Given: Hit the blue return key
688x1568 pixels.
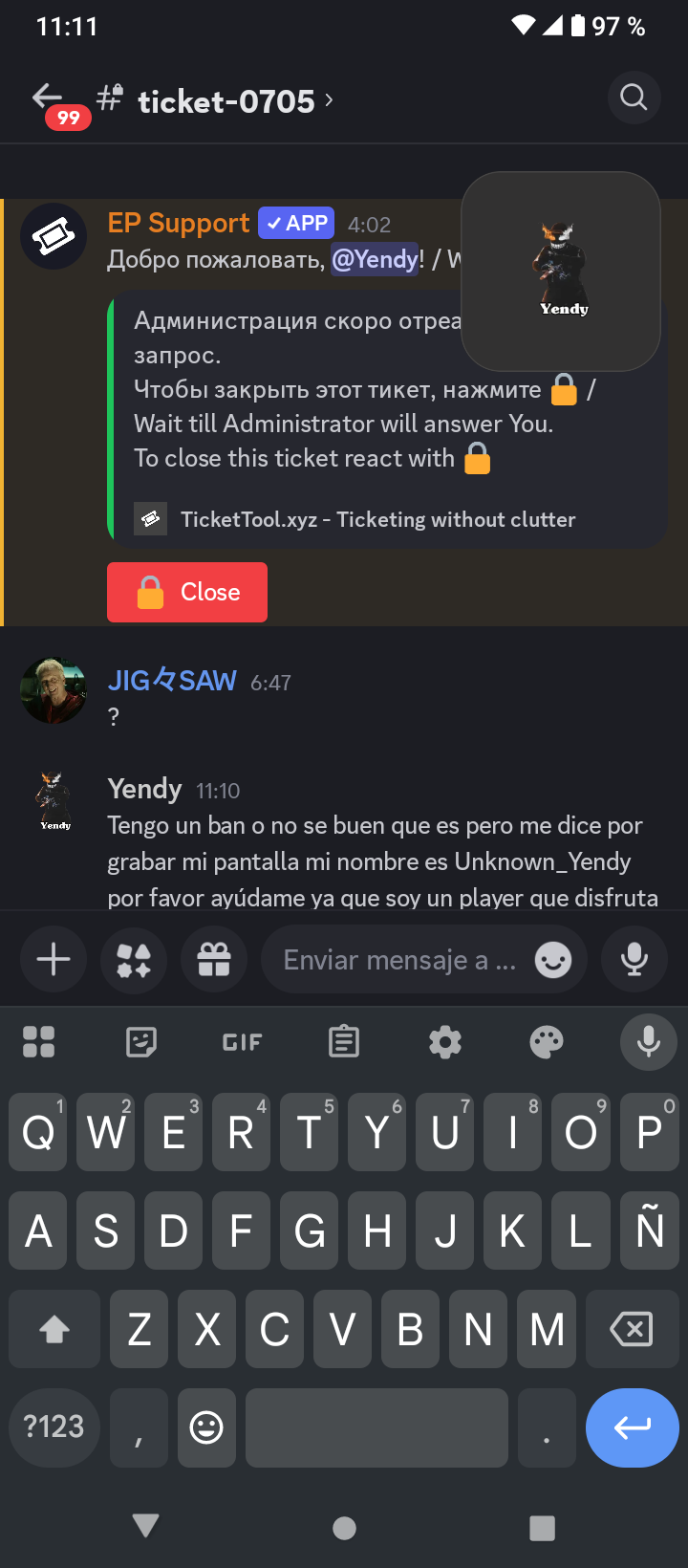Looking at the screenshot, I should [632, 1427].
